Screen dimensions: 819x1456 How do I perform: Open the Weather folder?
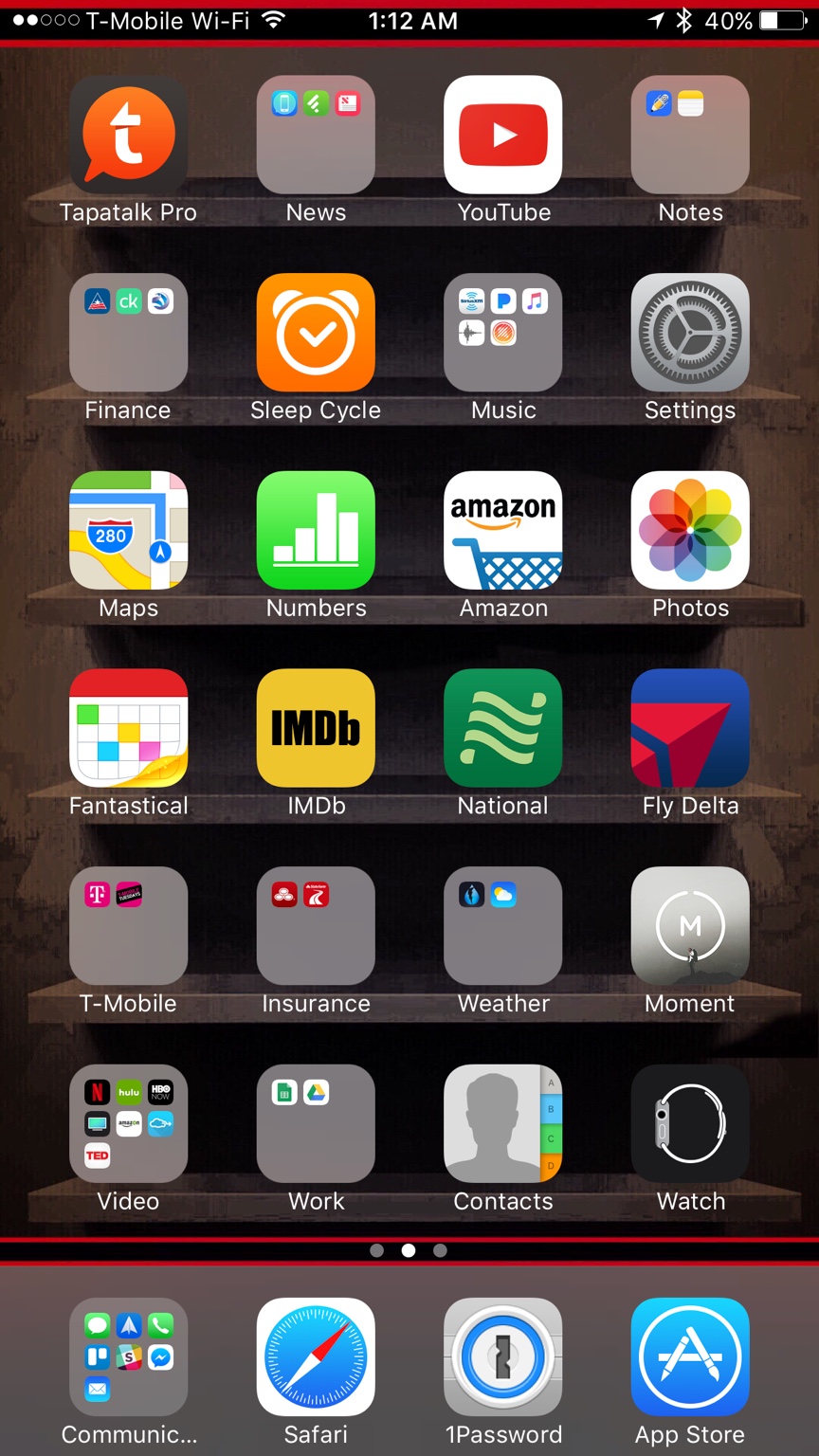503,926
